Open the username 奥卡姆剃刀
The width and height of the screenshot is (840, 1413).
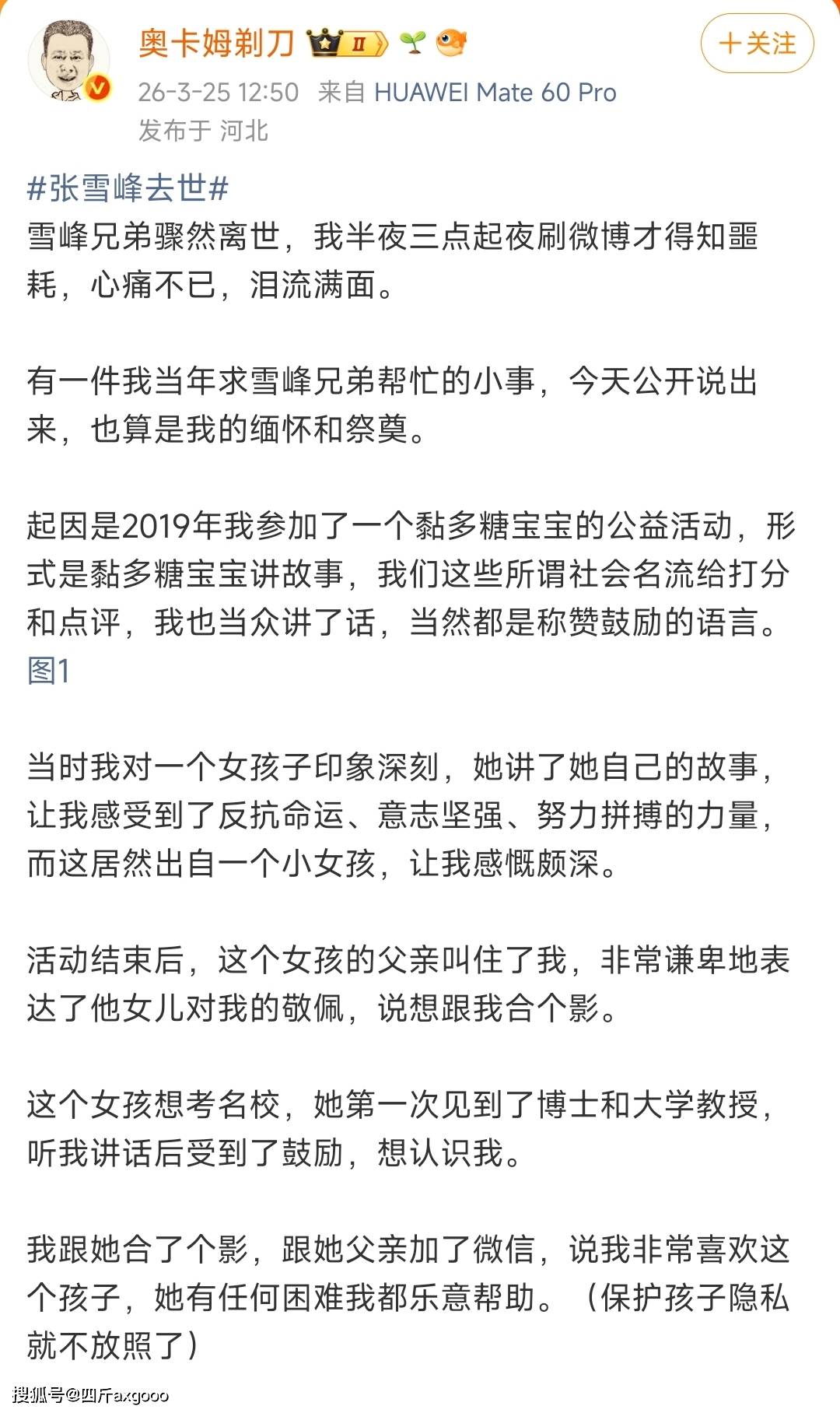pos(216,43)
